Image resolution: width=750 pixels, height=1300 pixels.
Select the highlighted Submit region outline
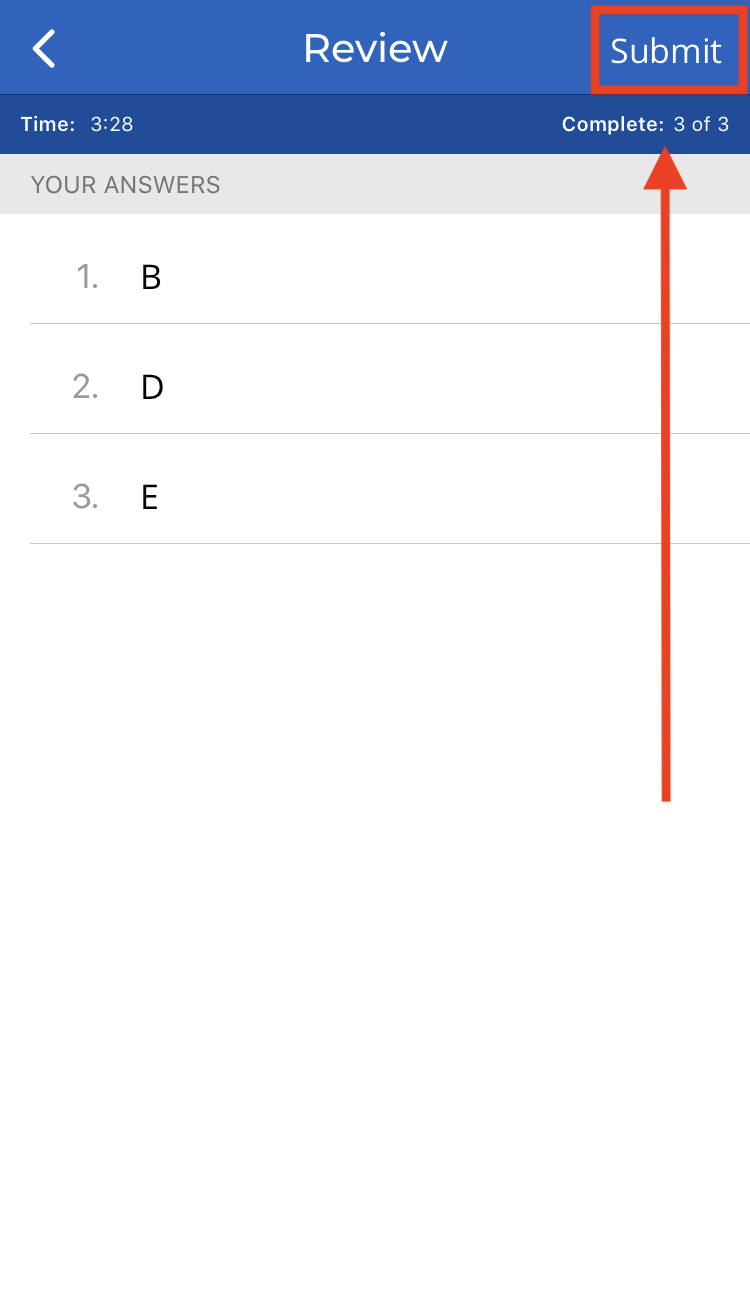click(666, 51)
